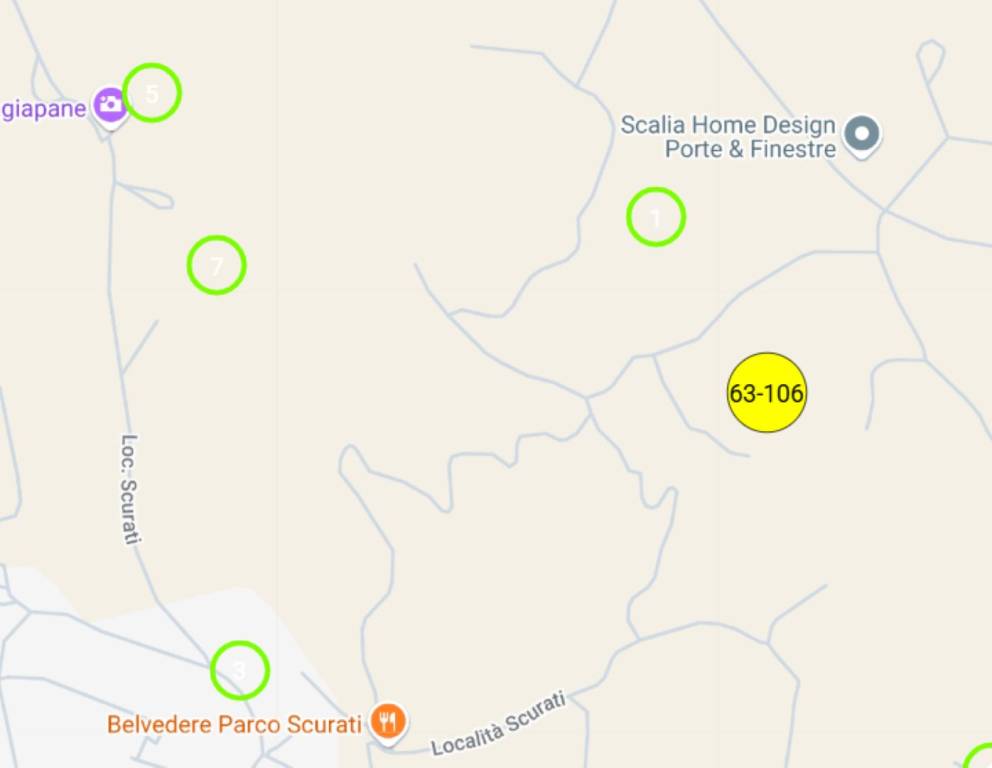Viewport: 992px width, 768px height.
Task: Tap the purple camera attraction pin
Action: (110, 104)
